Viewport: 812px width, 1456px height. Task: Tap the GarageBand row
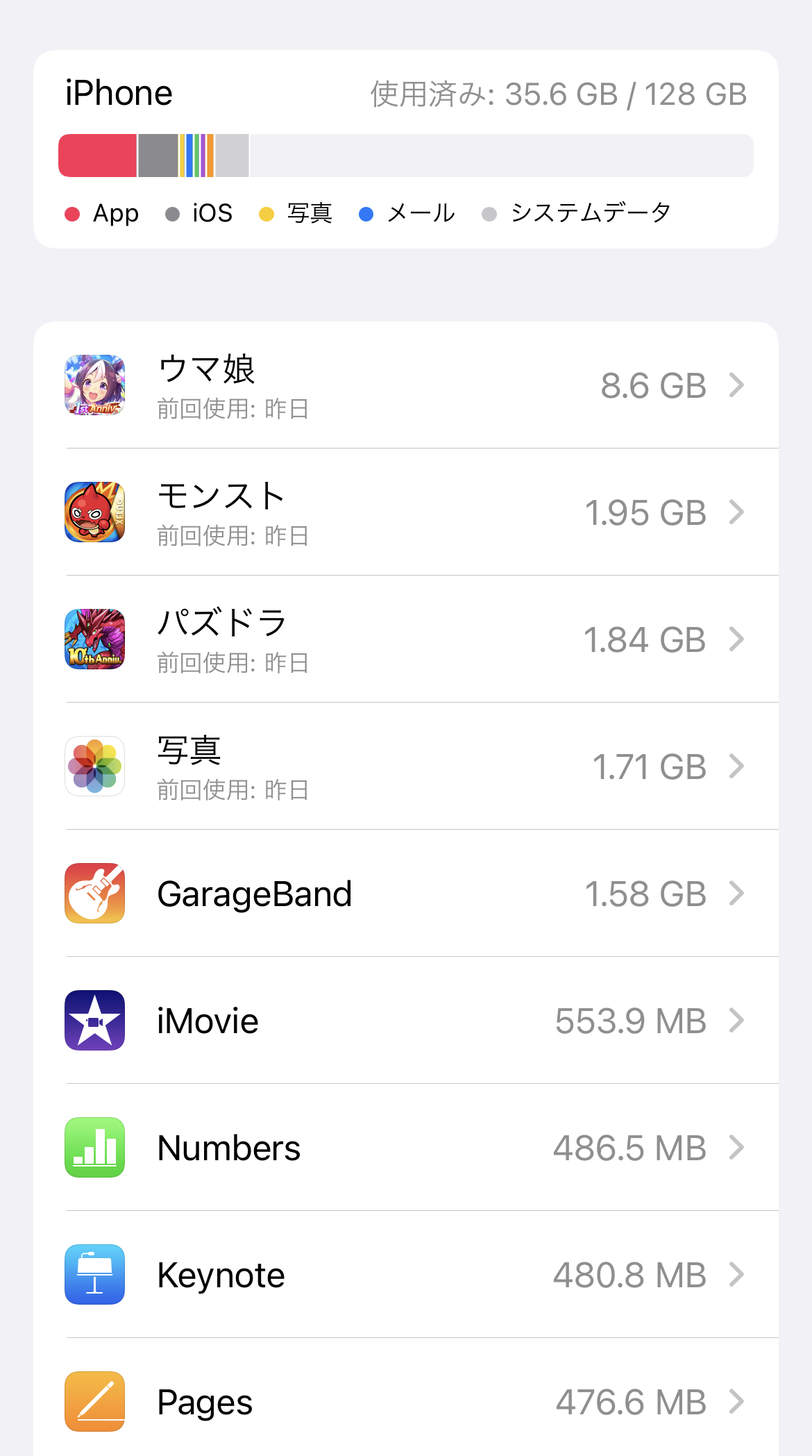point(406,894)
